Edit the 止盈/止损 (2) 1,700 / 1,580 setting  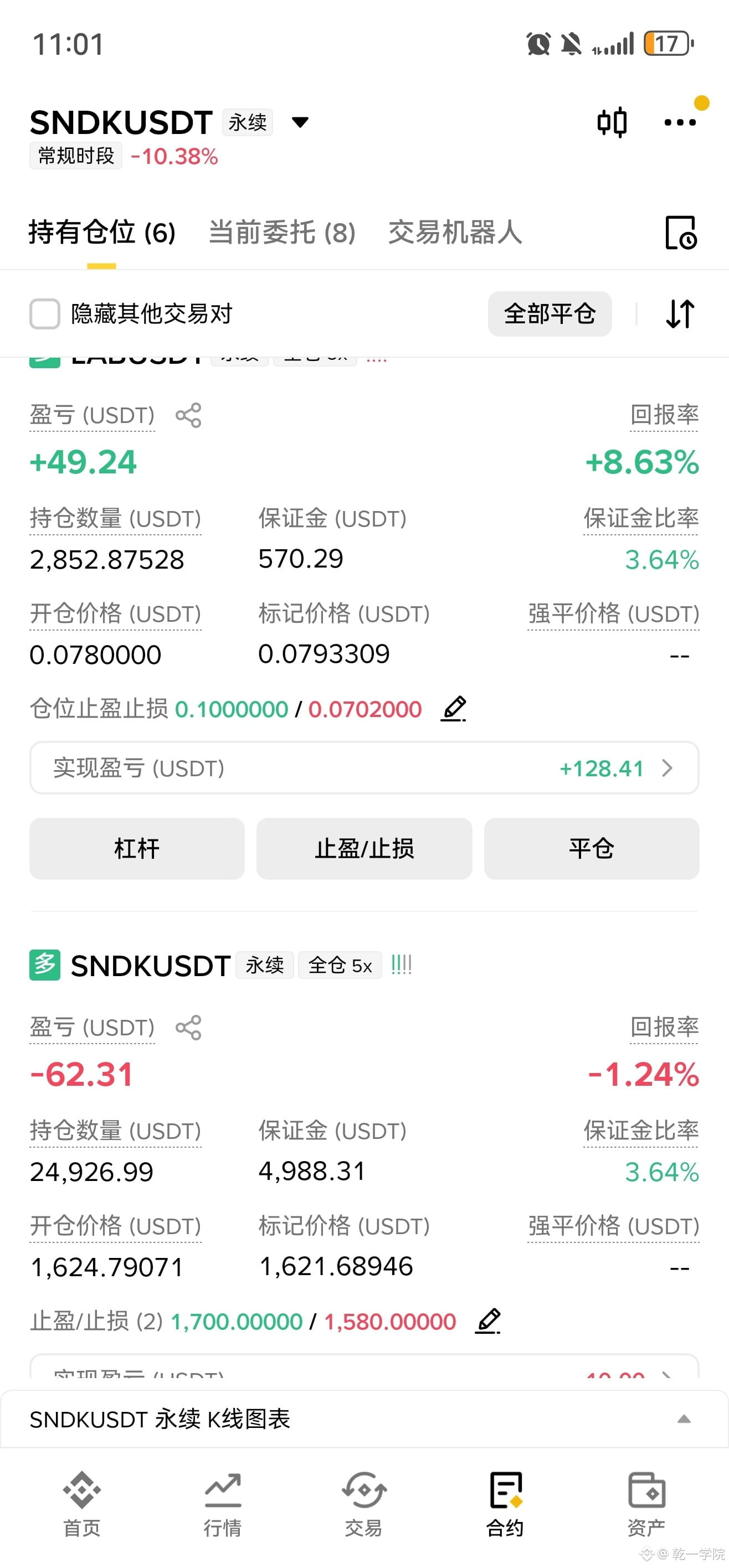coord(488,1321)
